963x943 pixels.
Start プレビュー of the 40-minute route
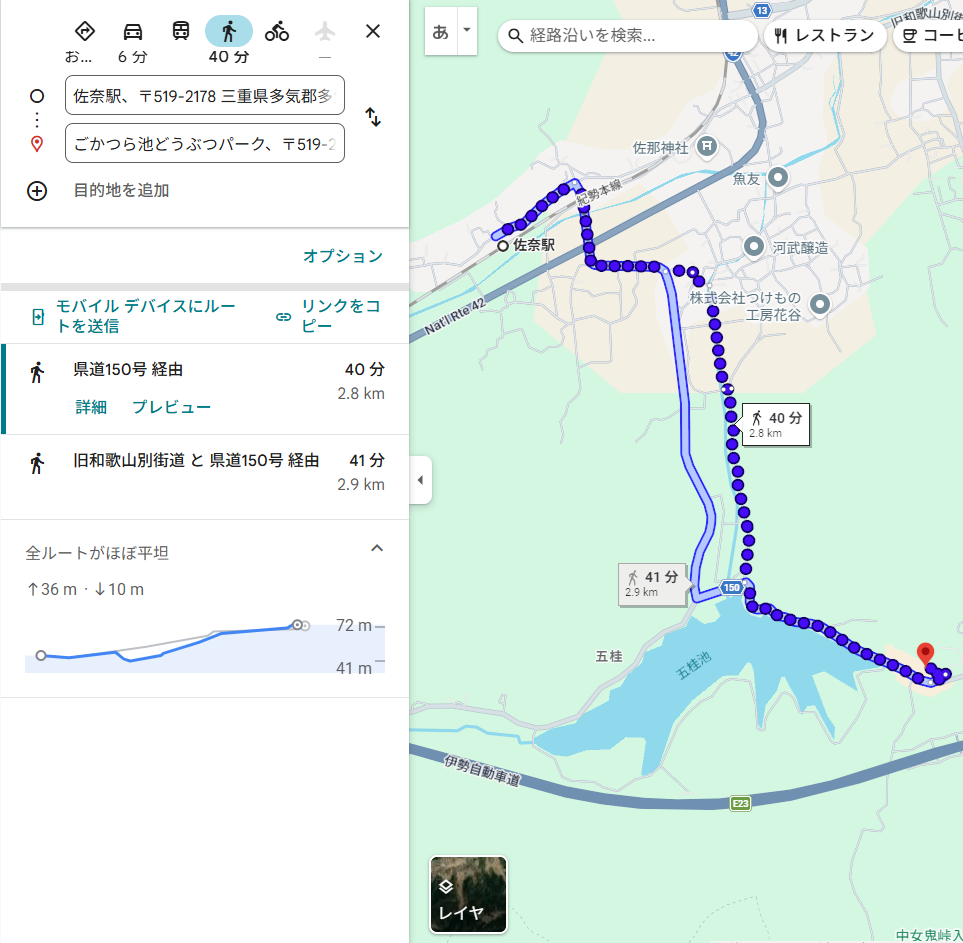171,407
